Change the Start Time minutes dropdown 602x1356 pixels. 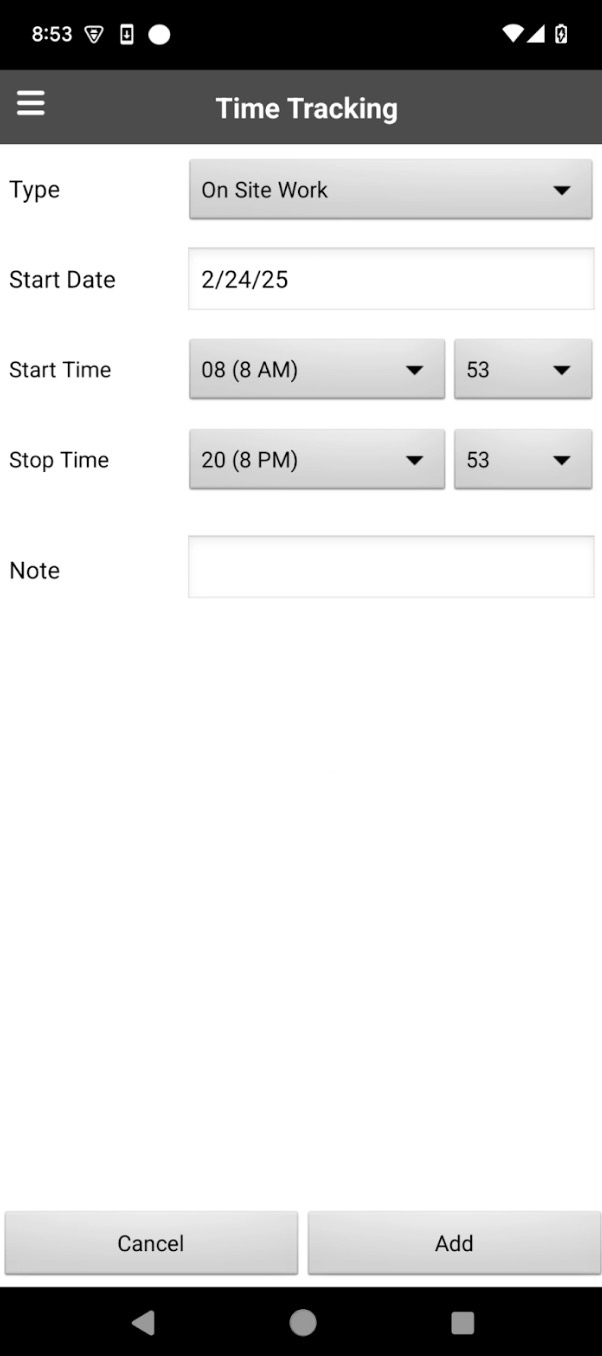tap(522, 370)
